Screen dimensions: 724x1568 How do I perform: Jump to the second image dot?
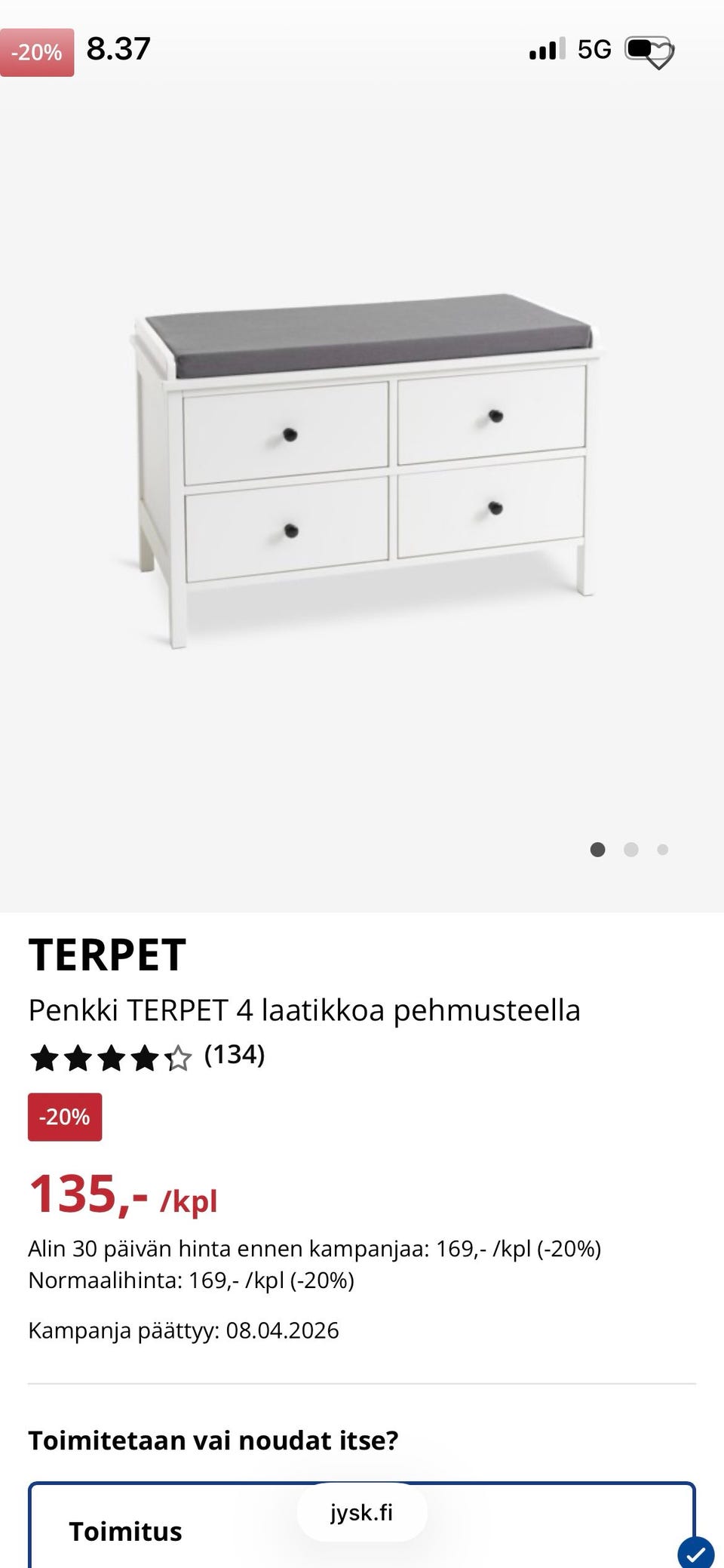pyautogui.click(x=631, y=850)
